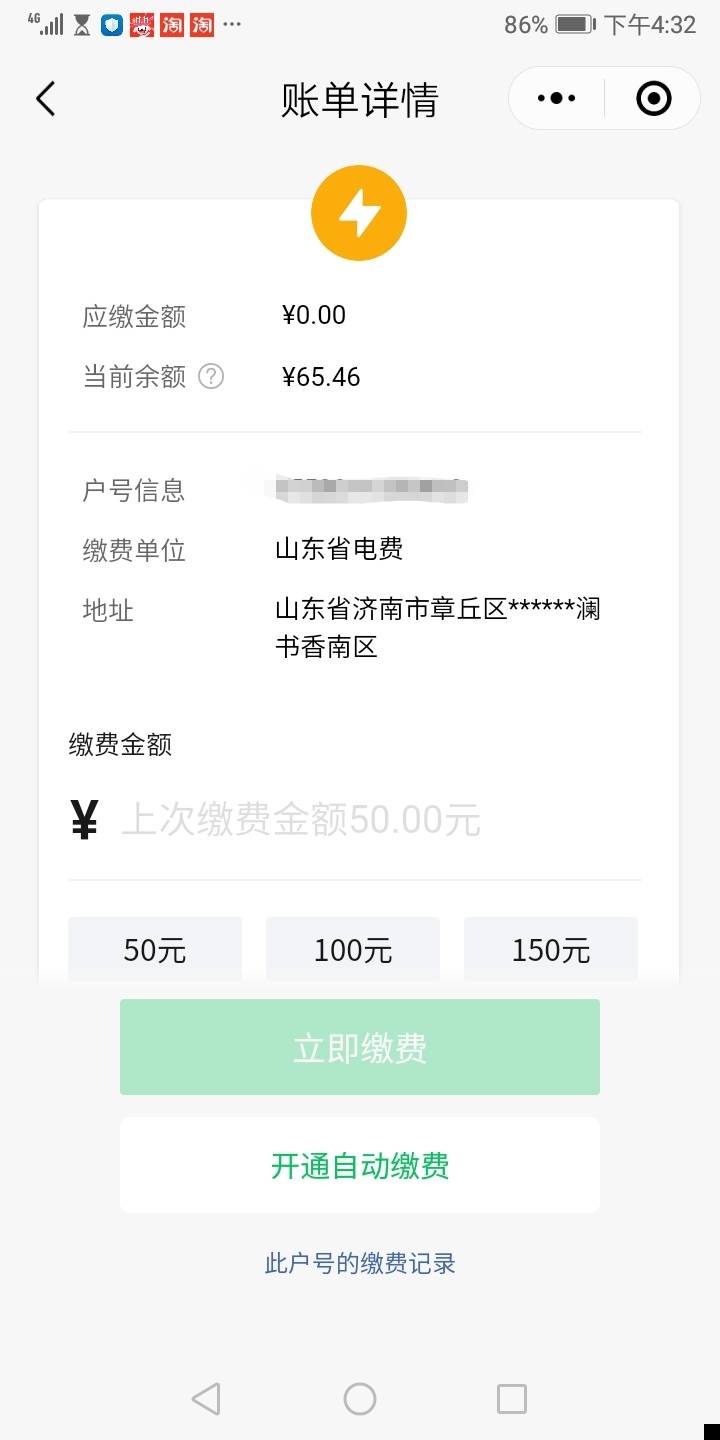The image size is (720, 1440).
Task: Open the system recent apps view
Action: [512, 1398]
